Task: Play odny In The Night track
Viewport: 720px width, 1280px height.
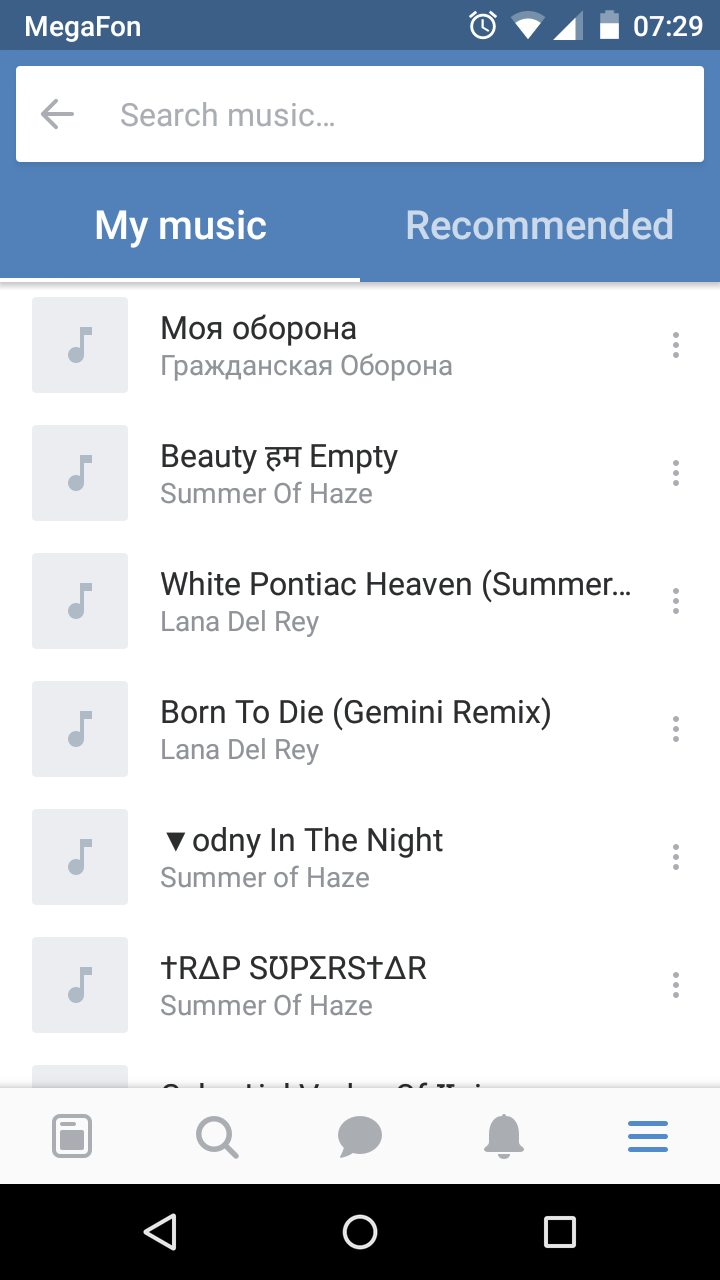Action: tap(340, 857)
